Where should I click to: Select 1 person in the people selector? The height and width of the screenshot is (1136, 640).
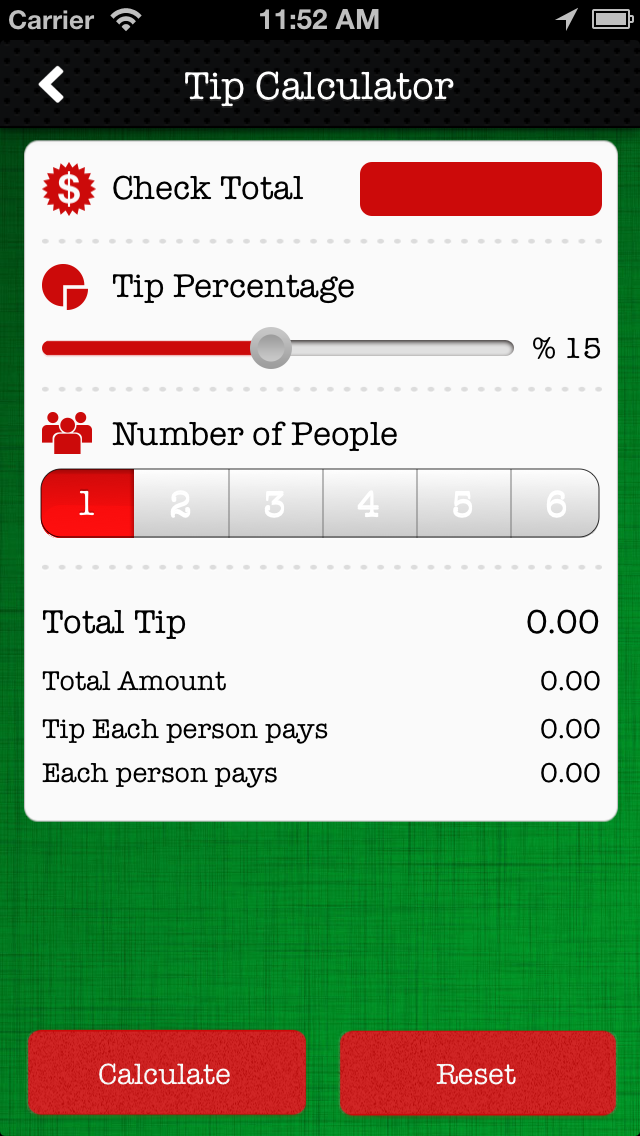coord(88,504)
